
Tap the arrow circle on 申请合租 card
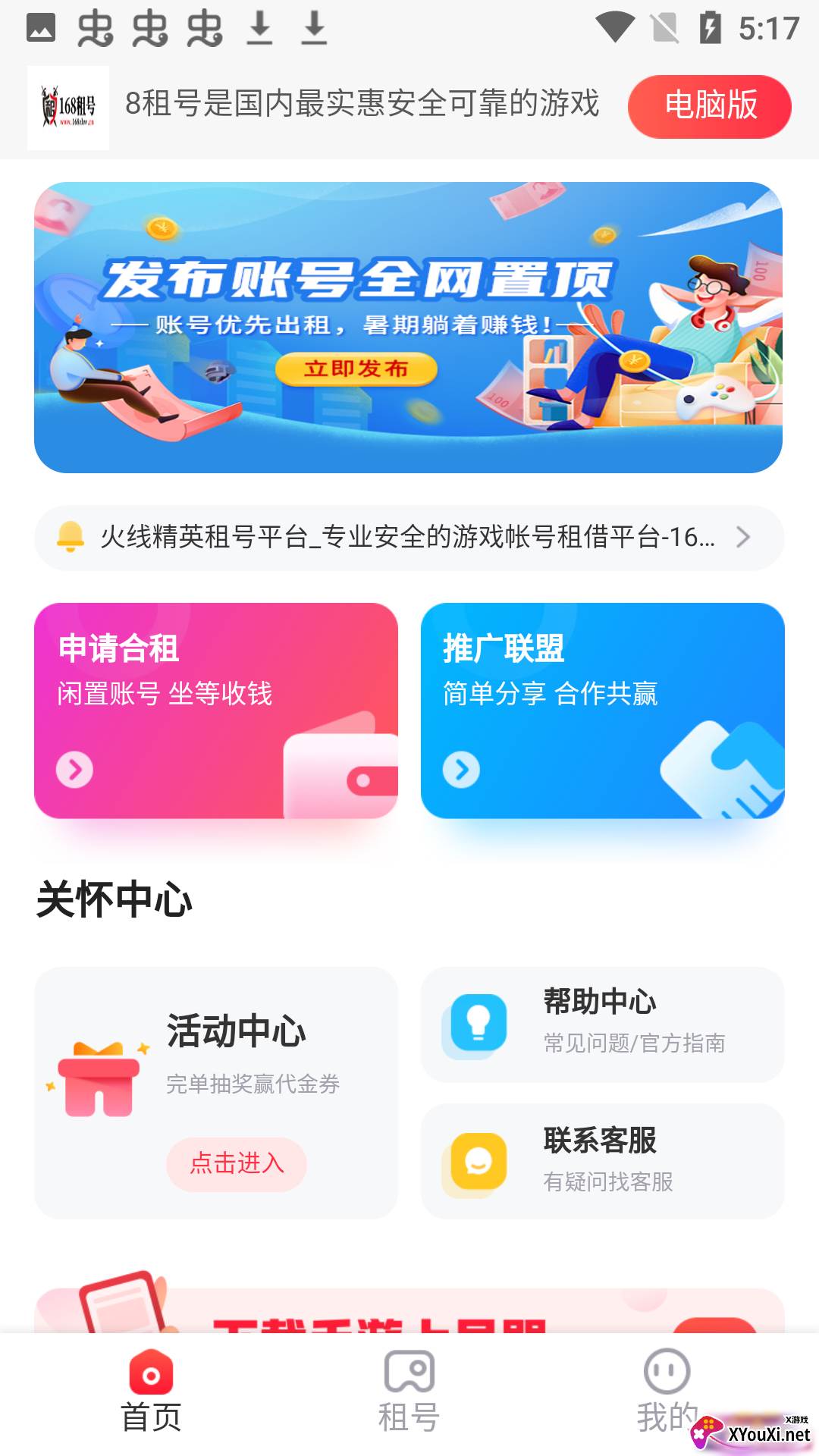tap(75, 768)
